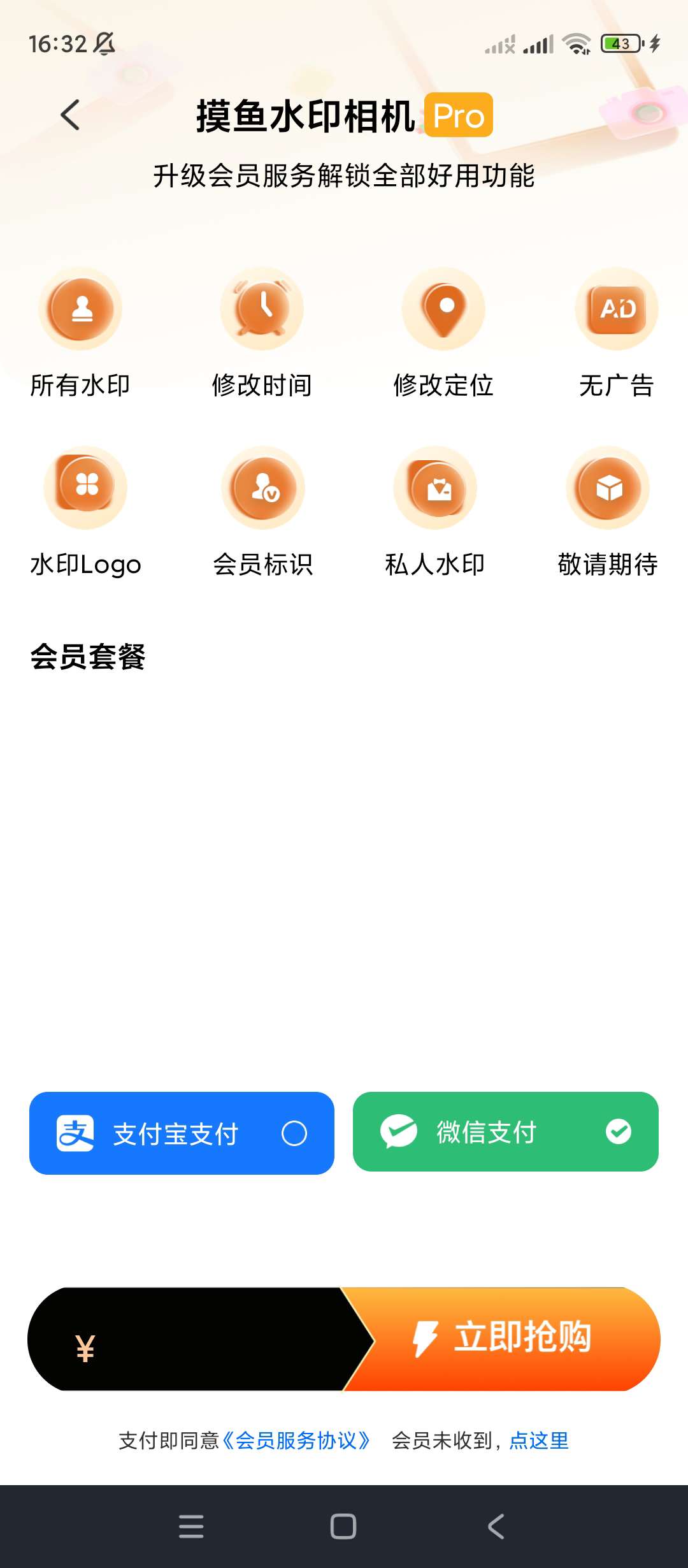Go back using the top-left arrow
The image size is (688, 1568).
[70, 115]
